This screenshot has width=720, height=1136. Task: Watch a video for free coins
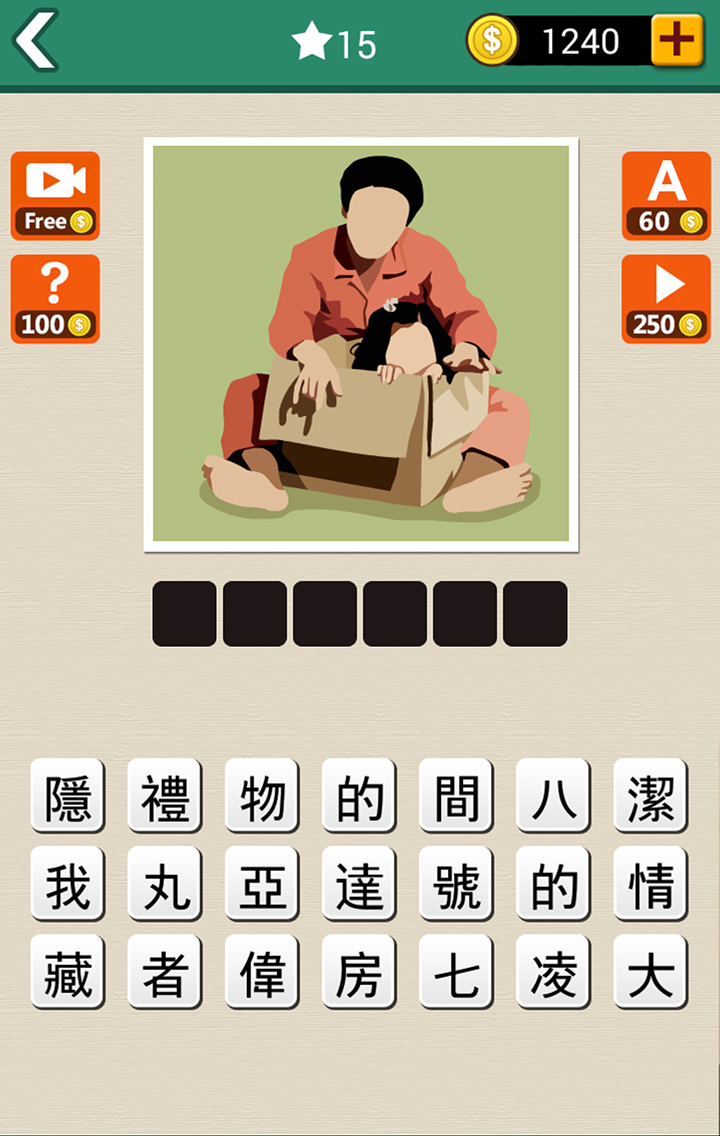(55, 195)
